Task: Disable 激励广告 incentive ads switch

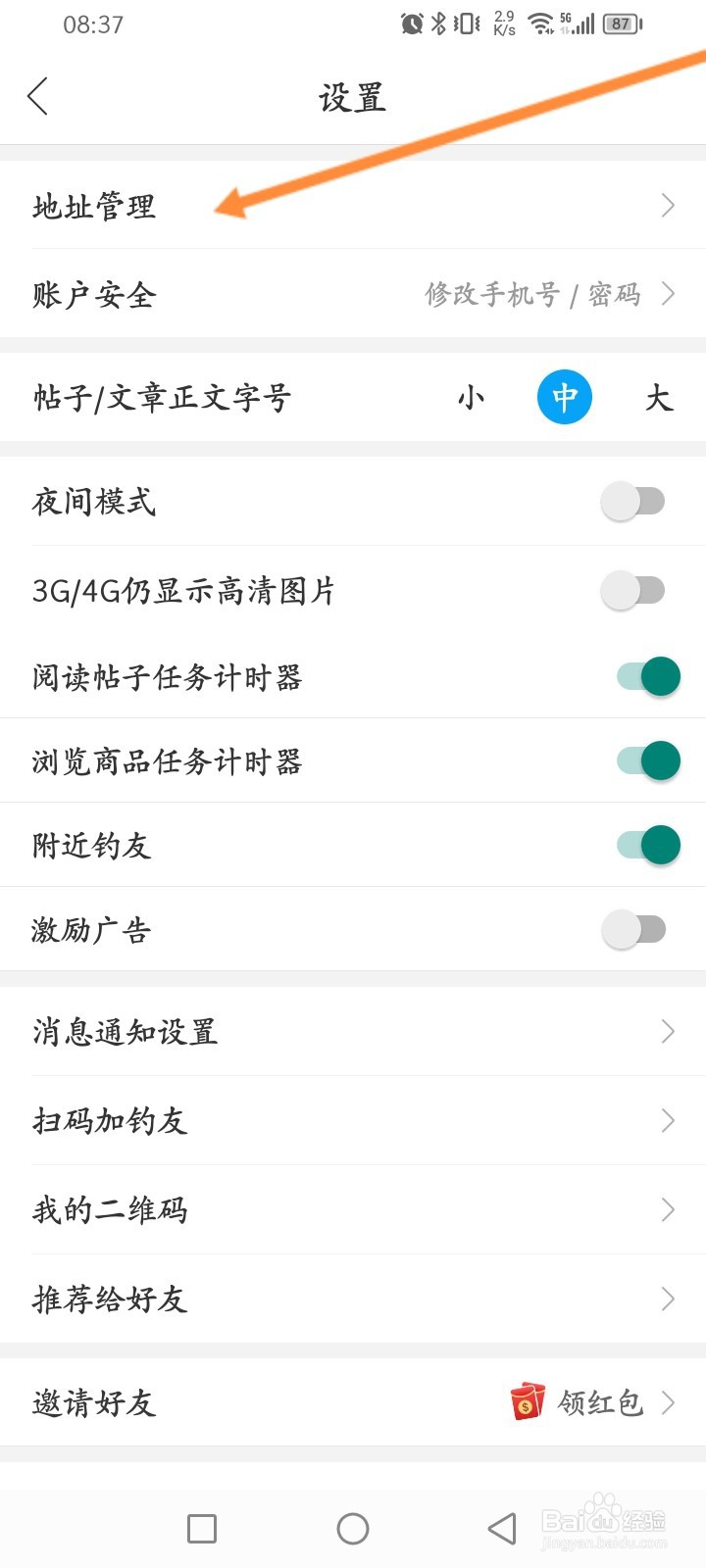Action: (633, 929)
